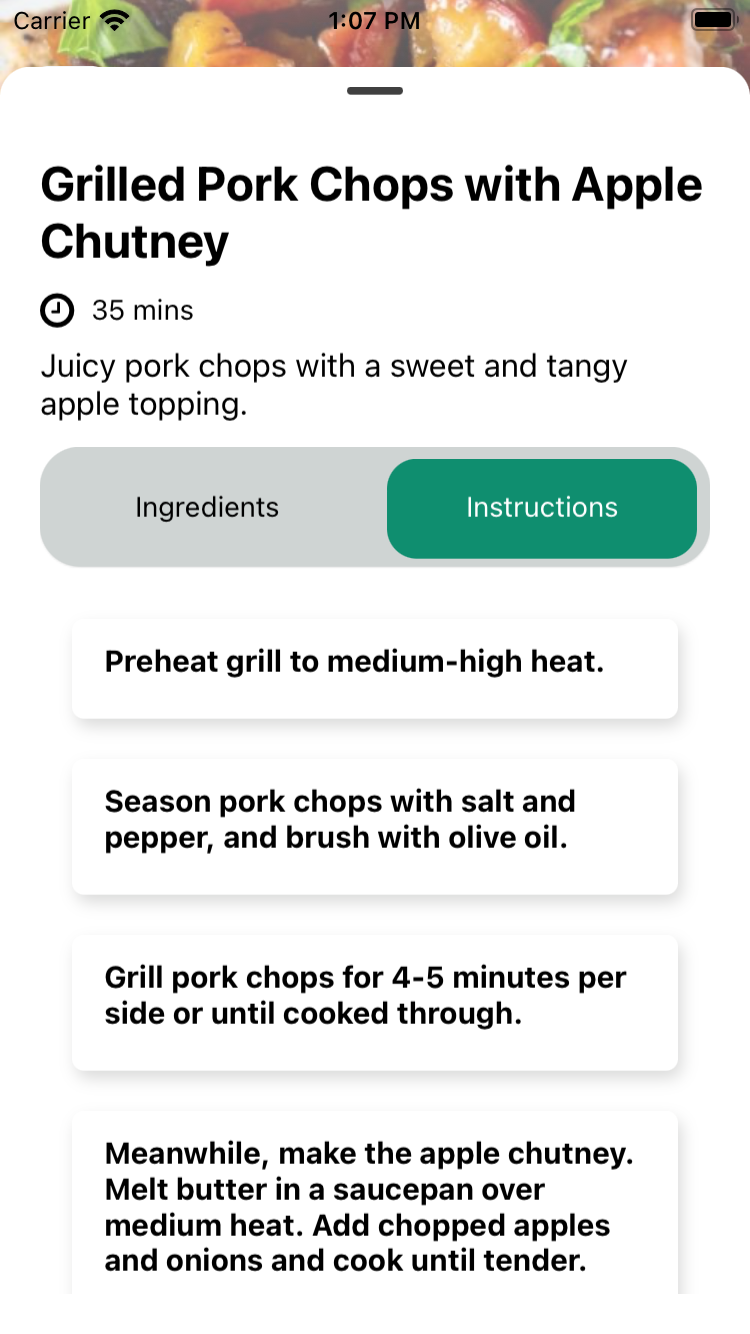Collapse the recipe sheet via grabber bar
The image size is (750, 1334).
coord(375,89)
